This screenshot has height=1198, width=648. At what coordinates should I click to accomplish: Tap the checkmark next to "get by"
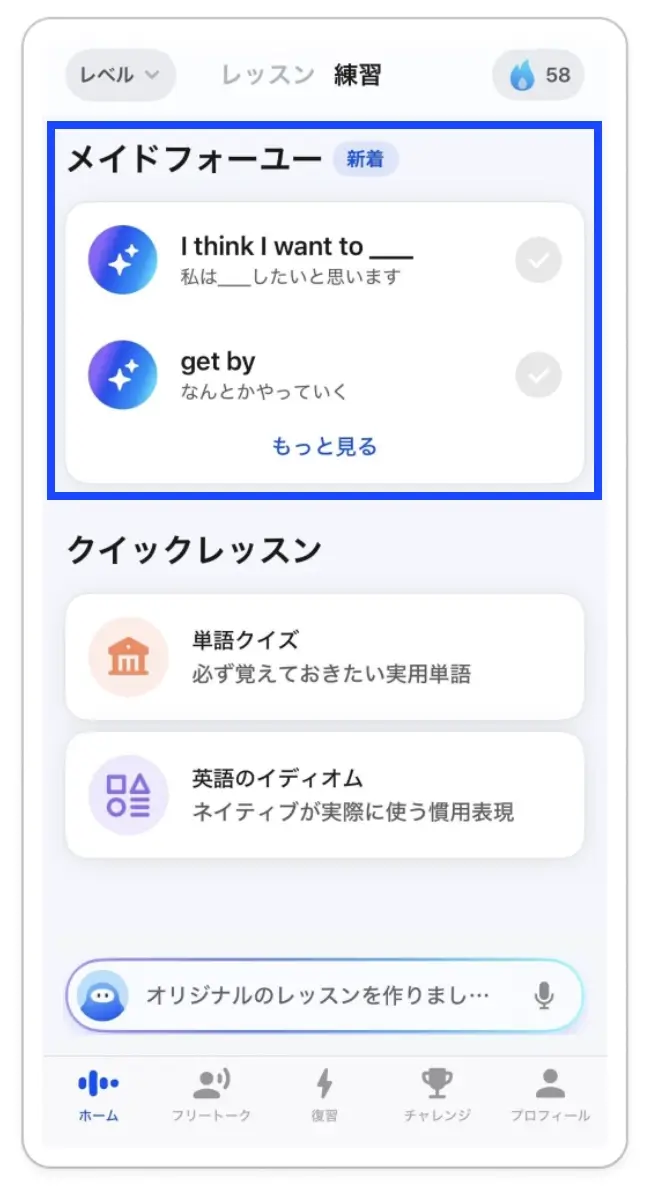tap(538, 376)
